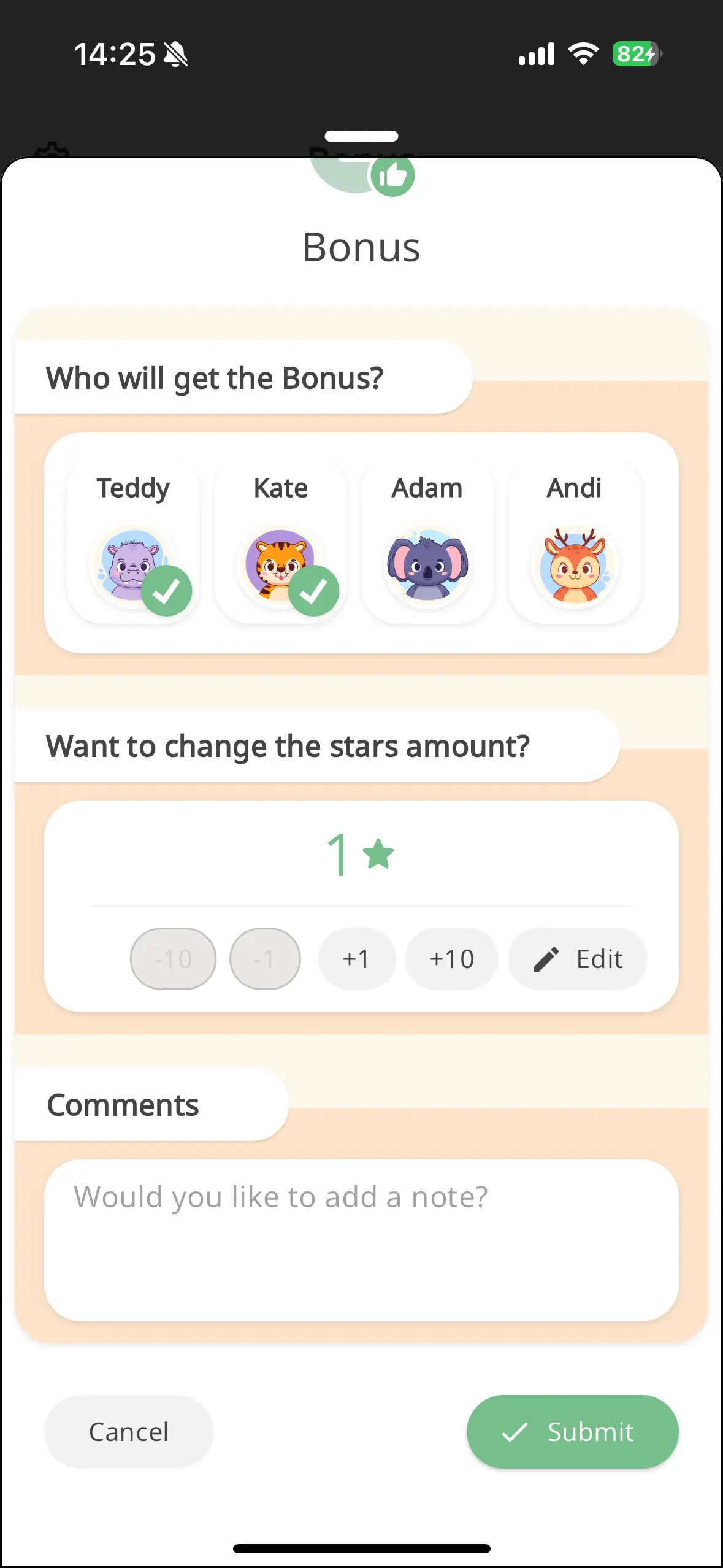
Task: Cancel the bonus
Action: (x=129, y=1432)
